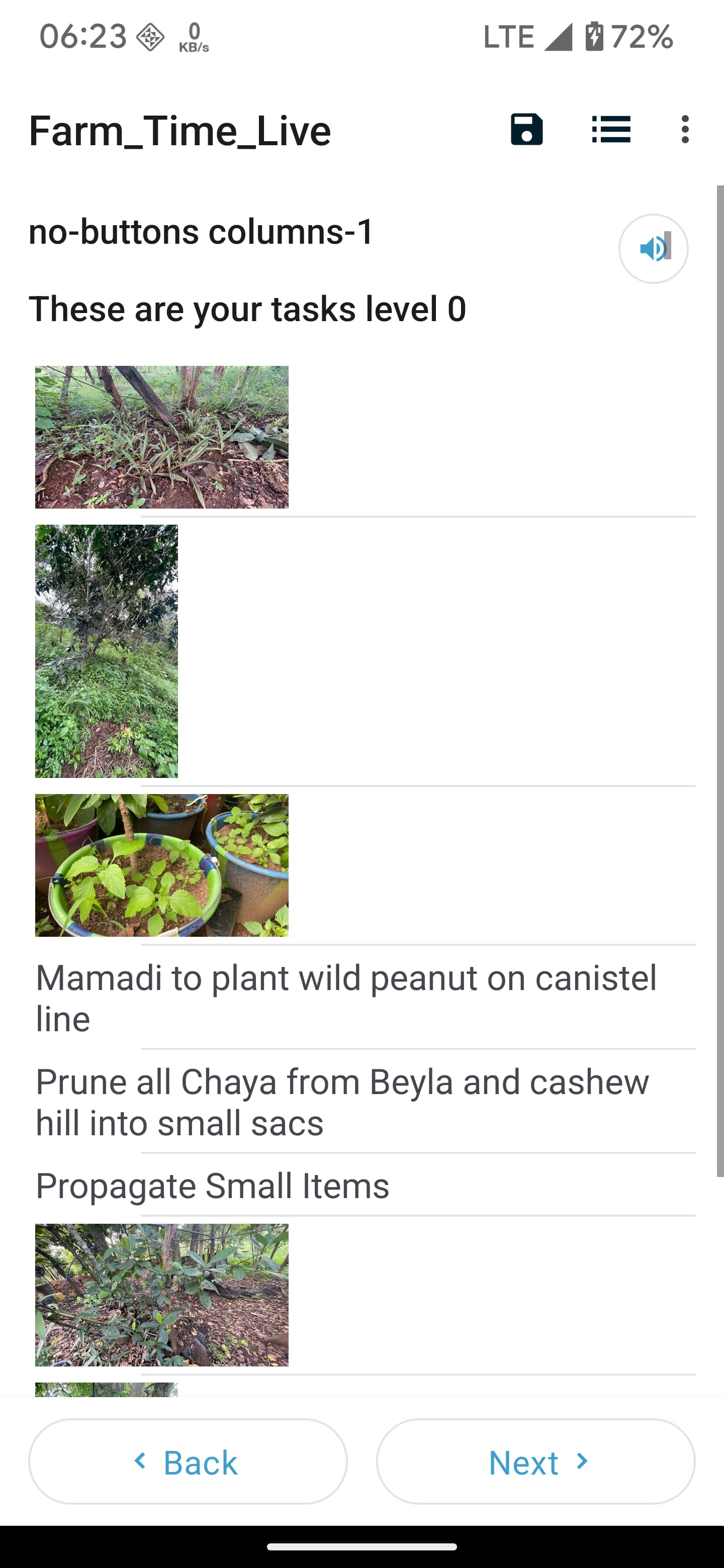Pick the photo of seedlings in buckets
724x1568 pixels.
coord(161,864)
